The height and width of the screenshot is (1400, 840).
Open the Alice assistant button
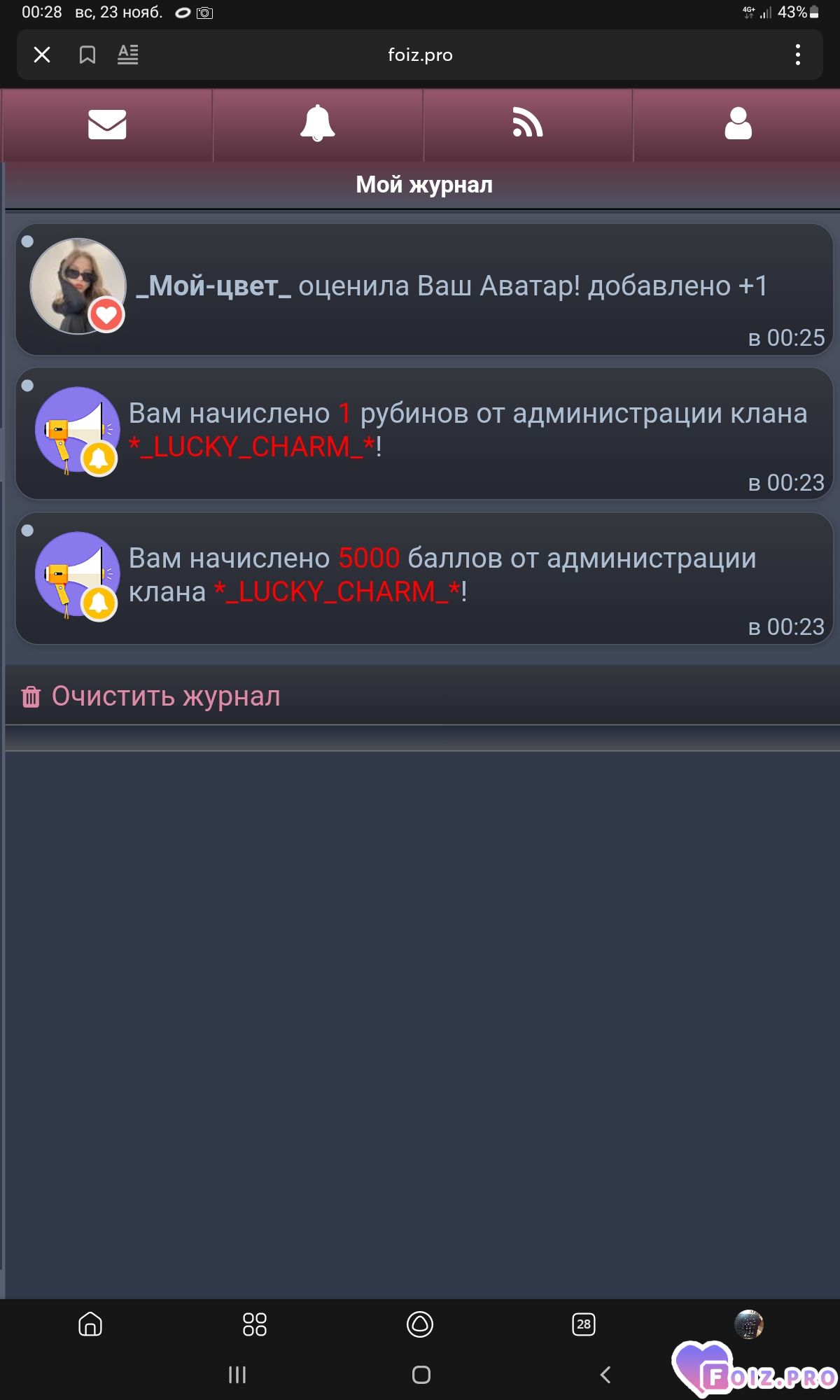click(420, 1324)
